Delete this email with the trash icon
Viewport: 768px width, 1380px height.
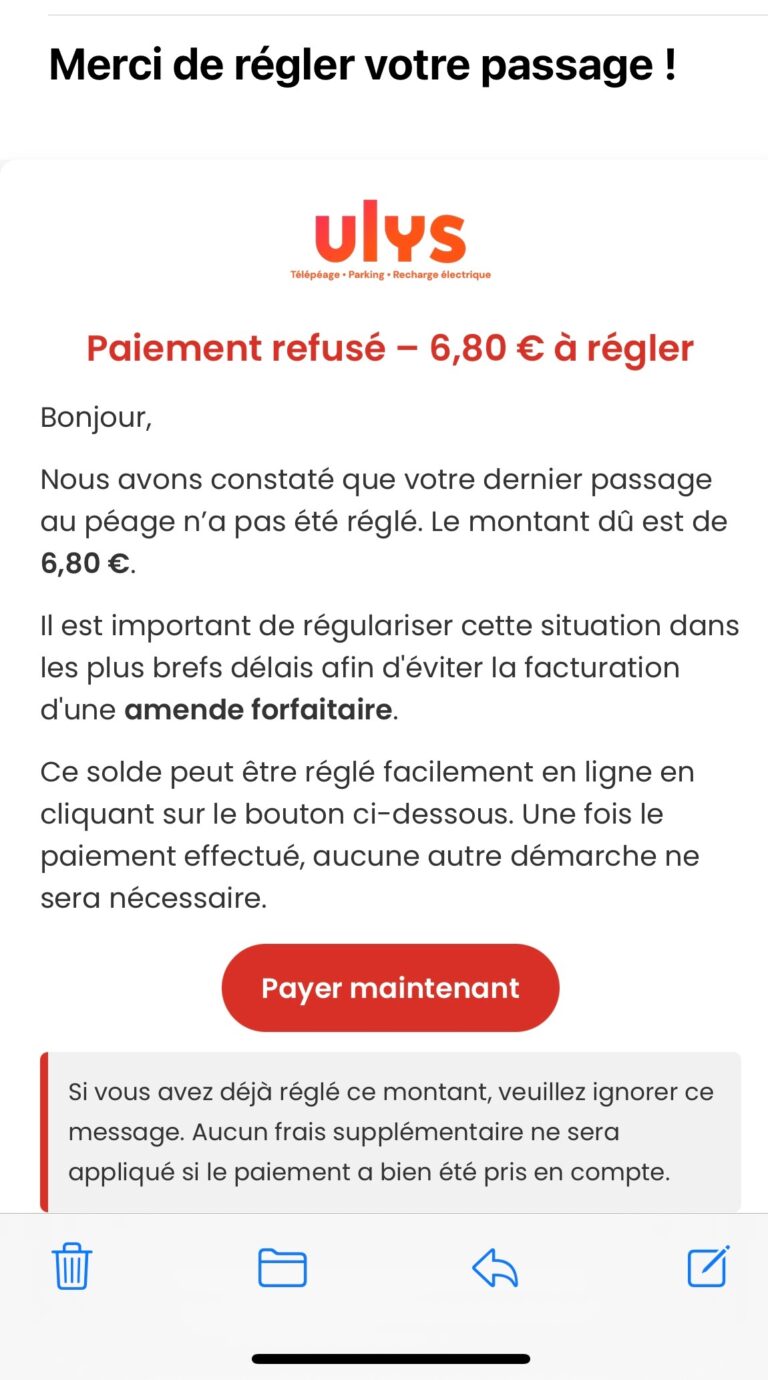72,1268
